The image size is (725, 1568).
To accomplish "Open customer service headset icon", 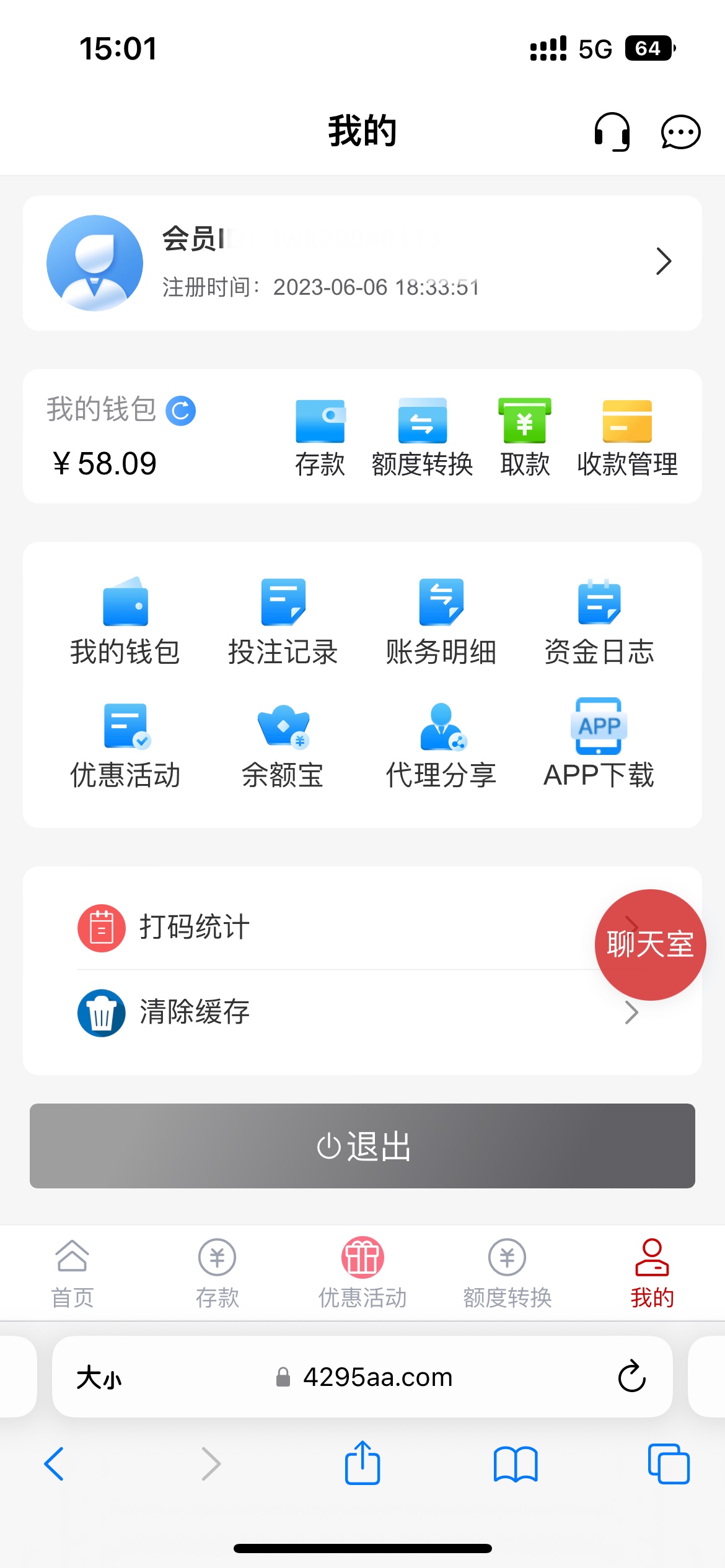I will 612,132.
